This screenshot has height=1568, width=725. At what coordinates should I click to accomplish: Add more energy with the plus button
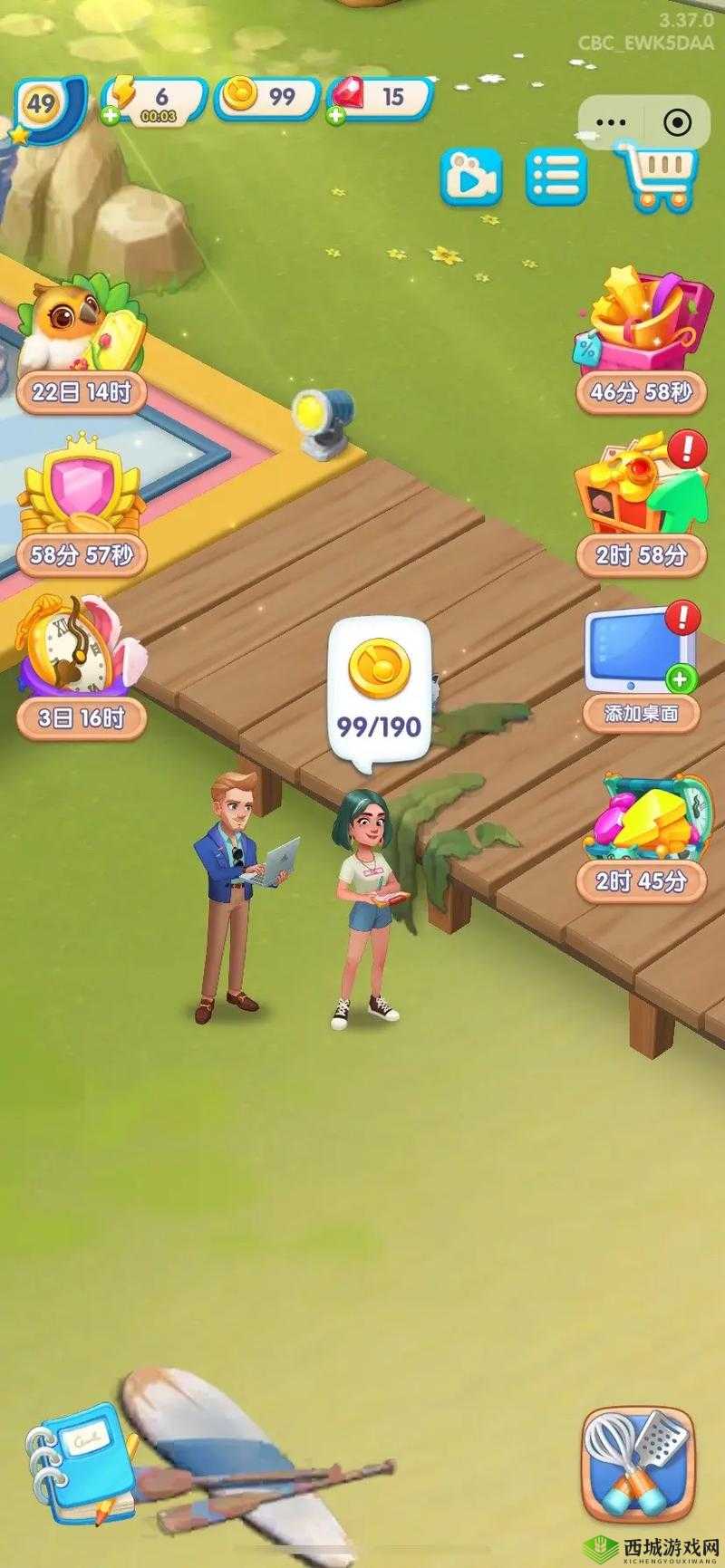pyautogui.click(x=110, y=116)
